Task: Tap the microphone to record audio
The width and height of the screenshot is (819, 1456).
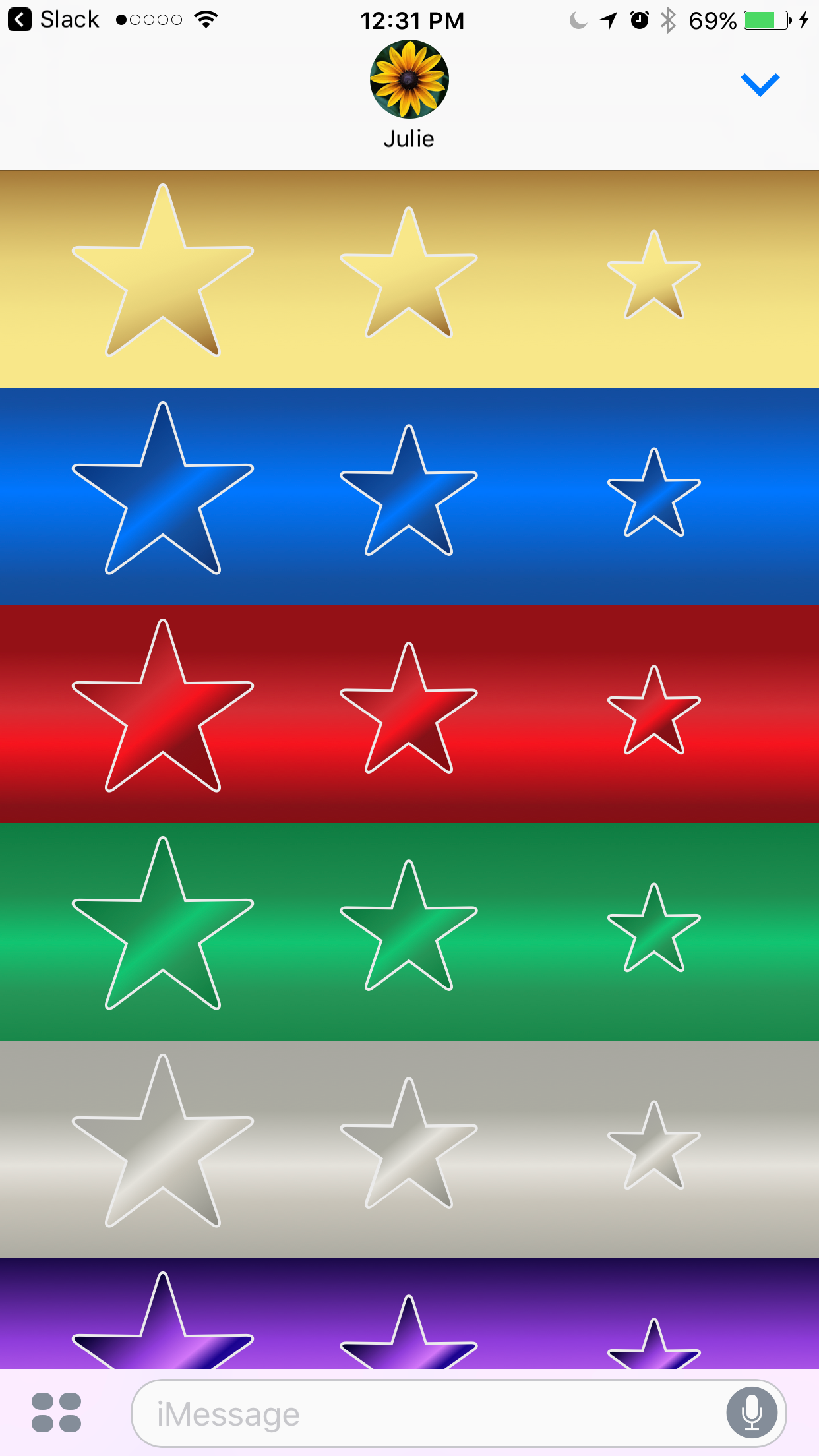Action: pos(752,1412)
